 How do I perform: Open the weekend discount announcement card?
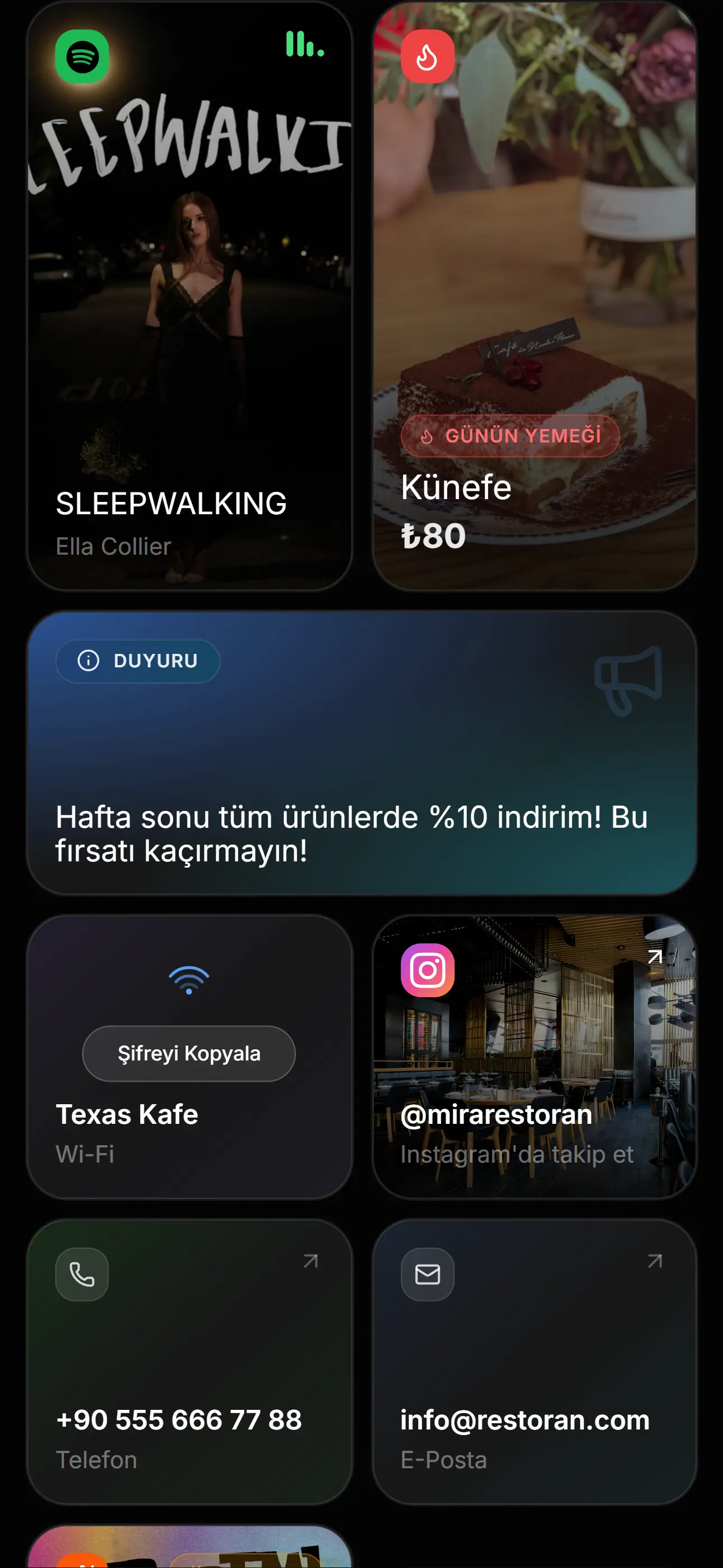361,761
